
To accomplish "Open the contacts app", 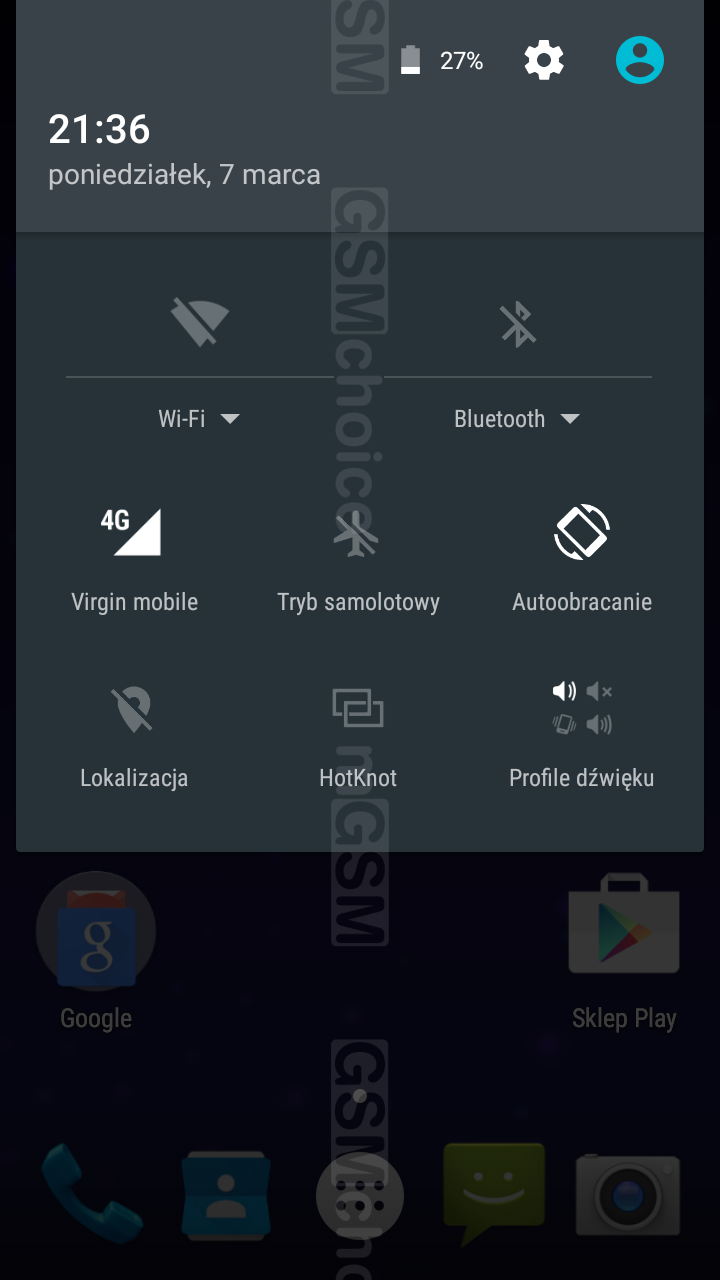I will (226, 1196).
